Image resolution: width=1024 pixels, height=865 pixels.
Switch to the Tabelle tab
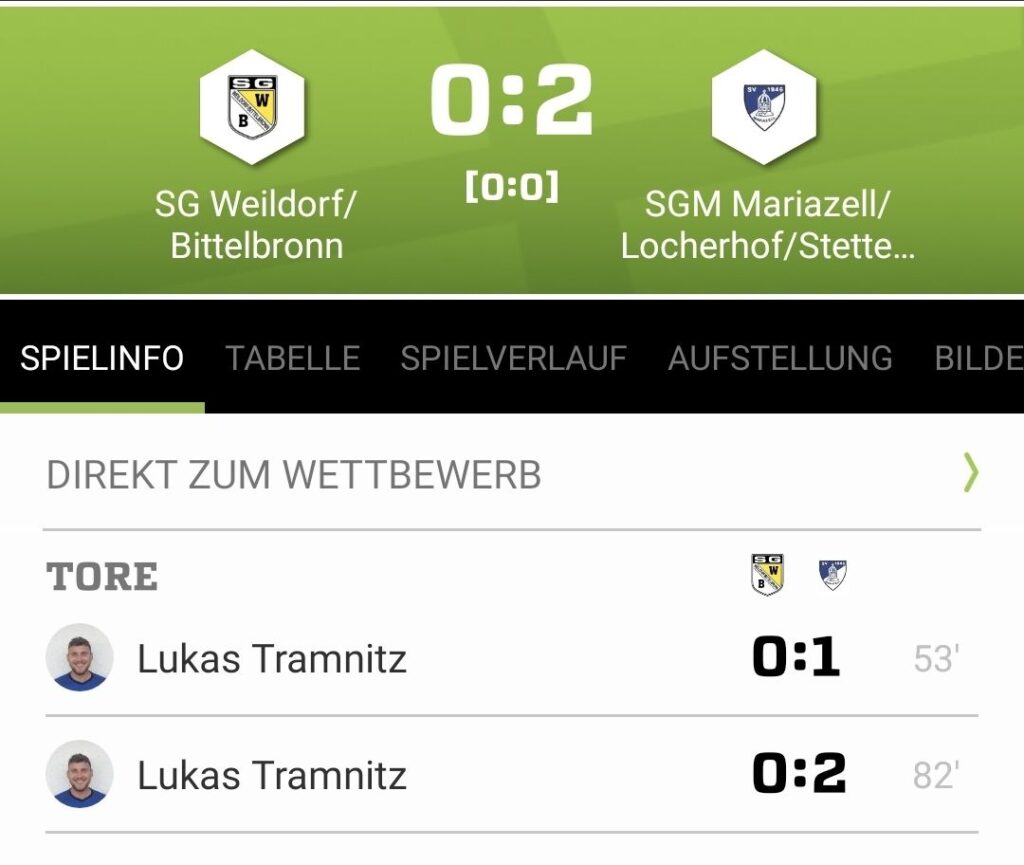point(292,358)
